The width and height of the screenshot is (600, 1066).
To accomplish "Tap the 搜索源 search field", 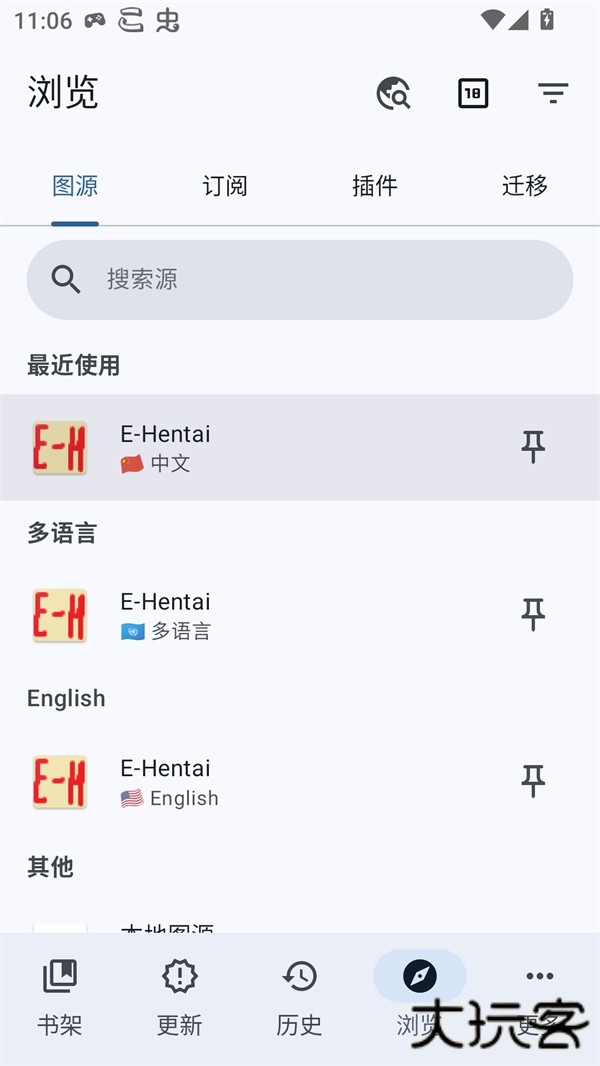I will [x=300, y=279].
